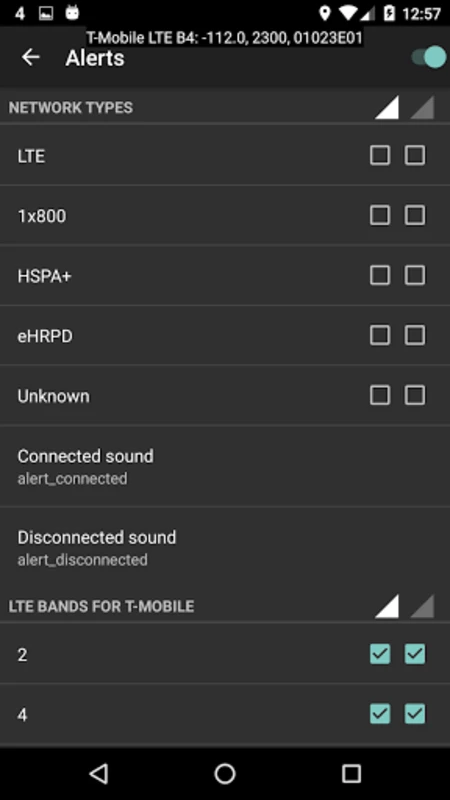The width and height of the screenshot is (450, 800).
Task: Select the first eHRPD checkbox
Action: [380, 335]
